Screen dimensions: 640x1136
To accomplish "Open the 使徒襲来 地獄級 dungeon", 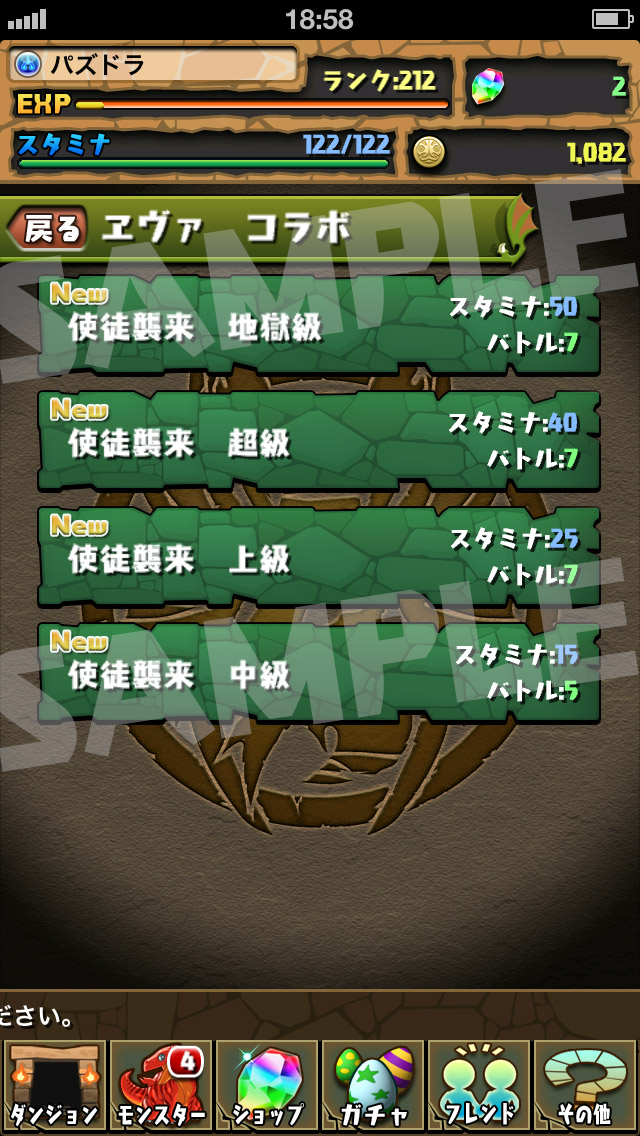I will pos(320,325).
